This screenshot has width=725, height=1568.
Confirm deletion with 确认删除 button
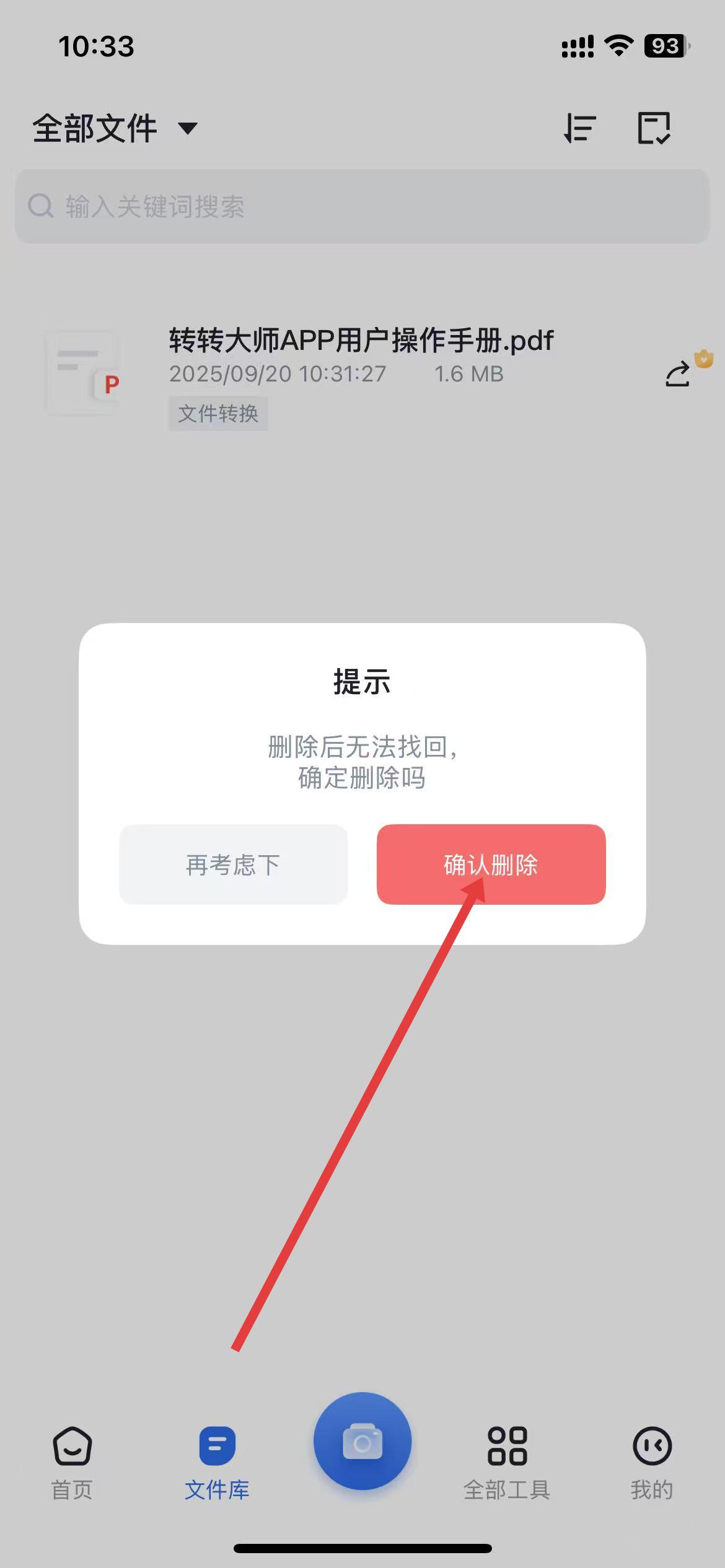491,864
